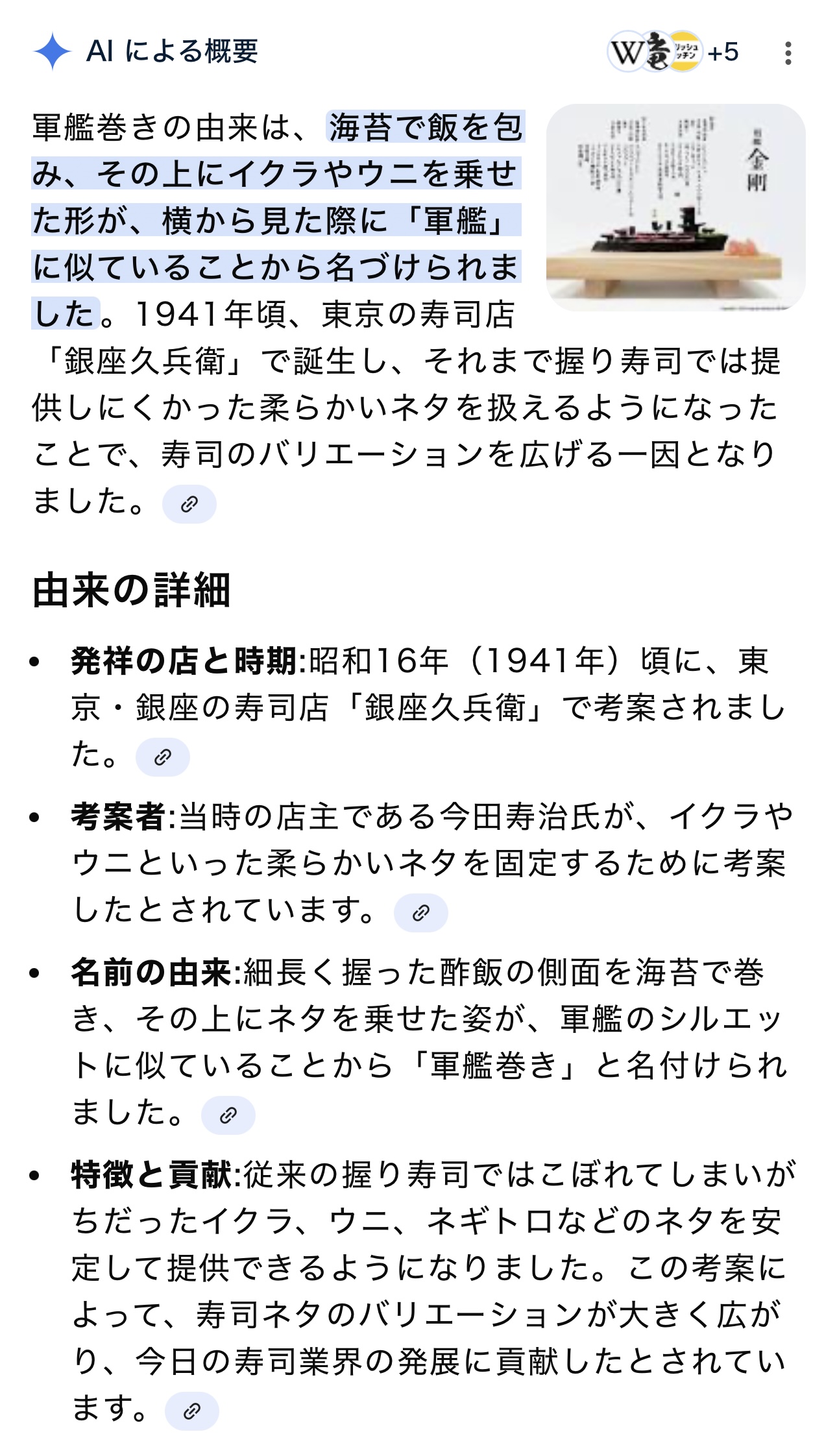Open source link for 考案者 bullet
Viewport: 837px width, 1456px height.
420,912
